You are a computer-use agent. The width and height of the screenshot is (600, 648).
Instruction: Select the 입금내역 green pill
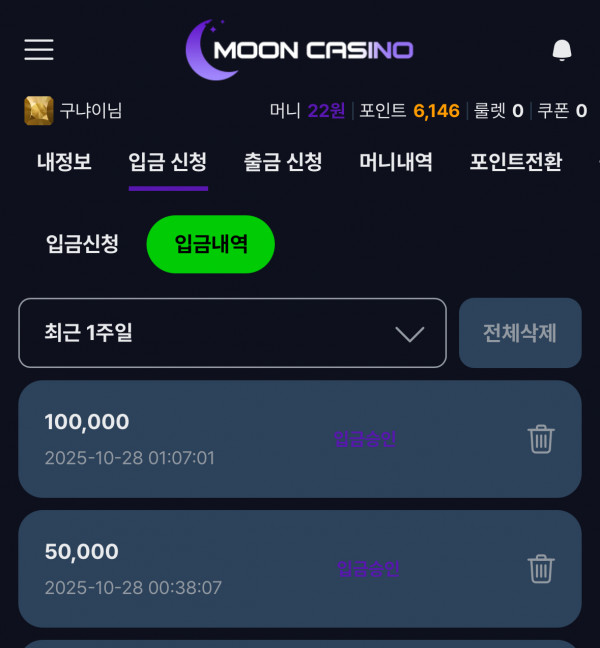tap(211, 244)
